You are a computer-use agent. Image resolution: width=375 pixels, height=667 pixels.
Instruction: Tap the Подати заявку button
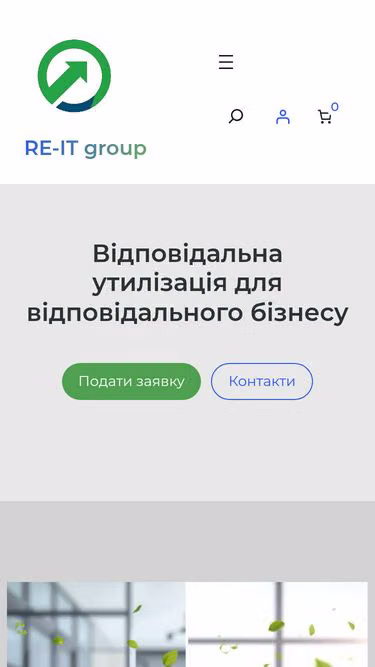tap(131, 381)
